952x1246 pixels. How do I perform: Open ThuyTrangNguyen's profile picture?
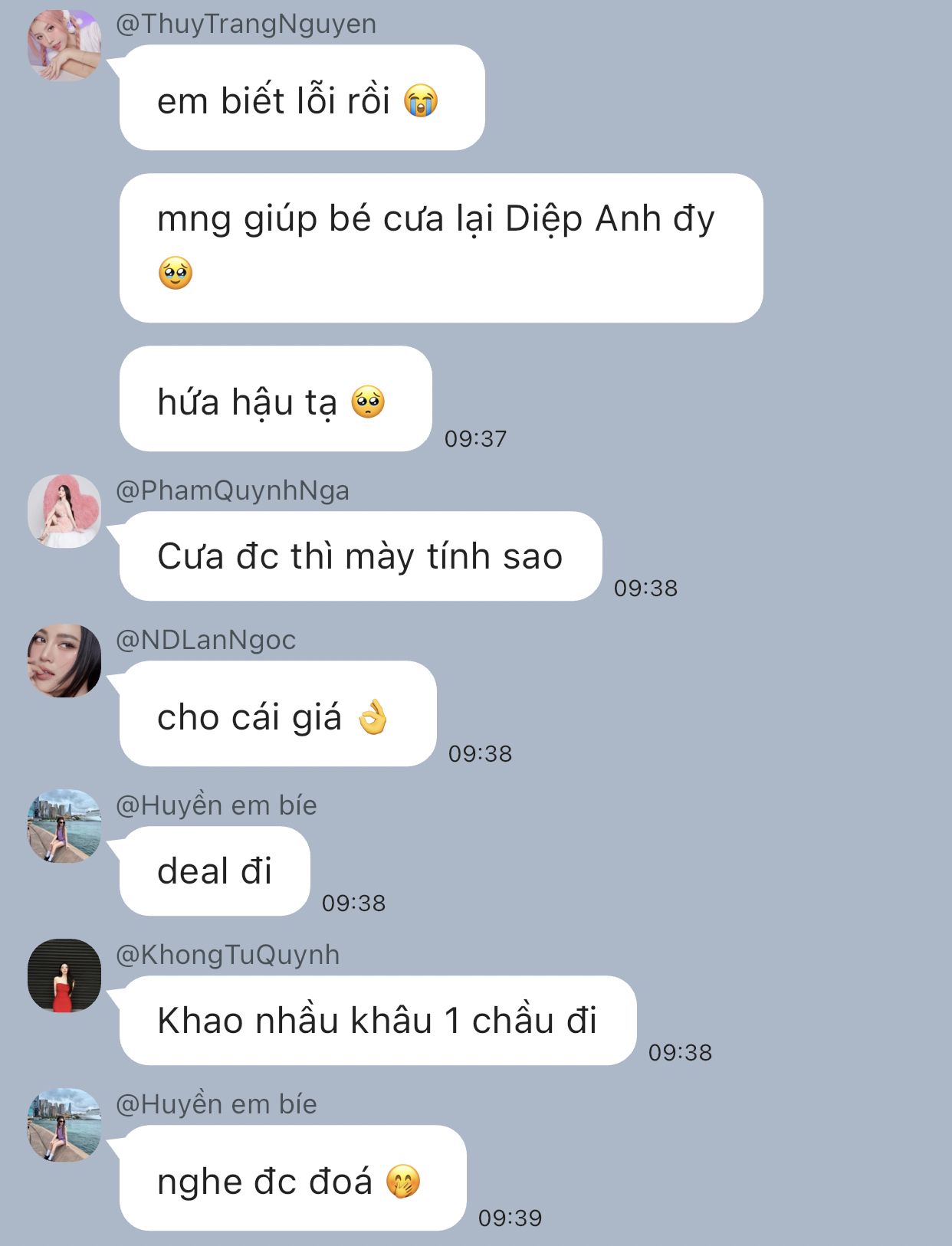coord(64,45)
